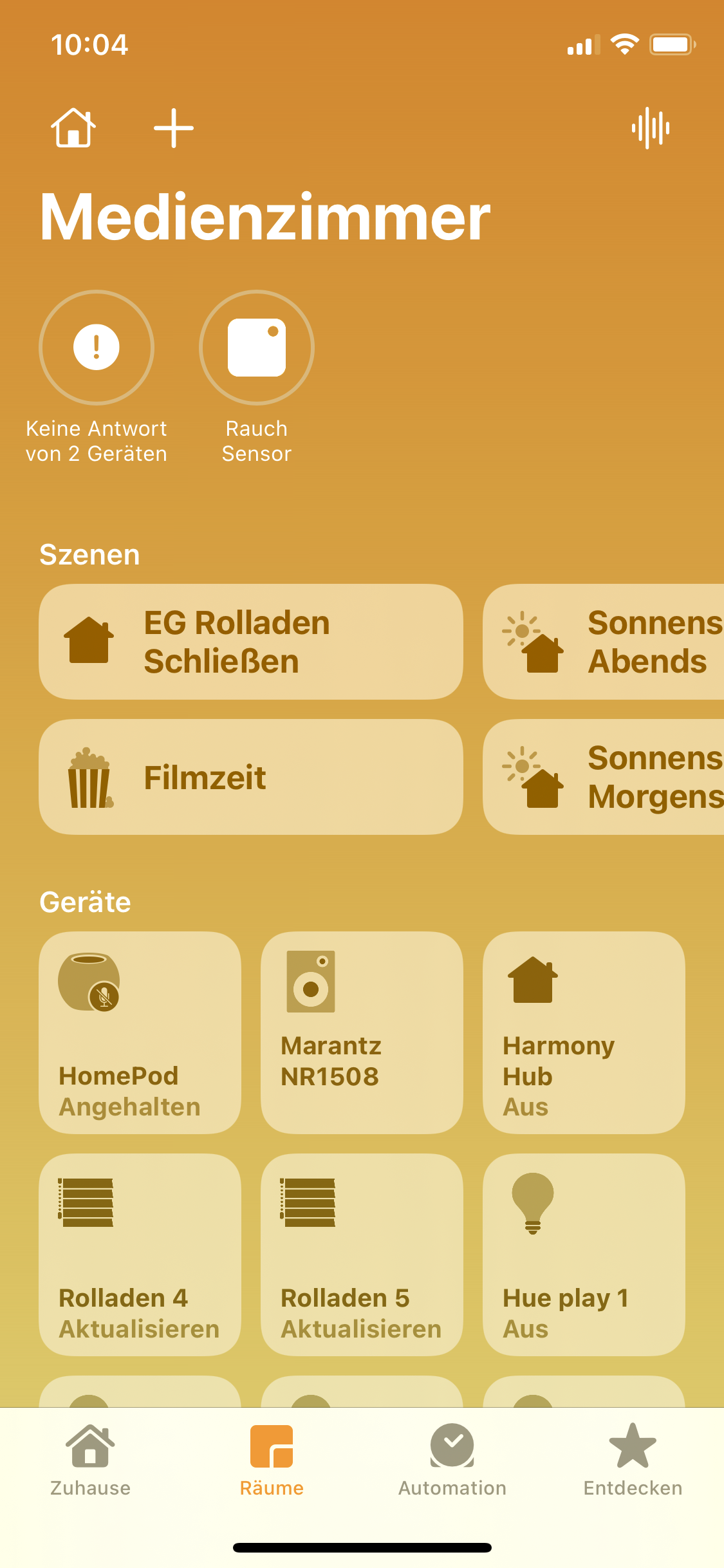Tap the Marantz NR1508 tile
Image resolution: width=724 pixels, height=1568 pixels.
(x=362, y=1032)
